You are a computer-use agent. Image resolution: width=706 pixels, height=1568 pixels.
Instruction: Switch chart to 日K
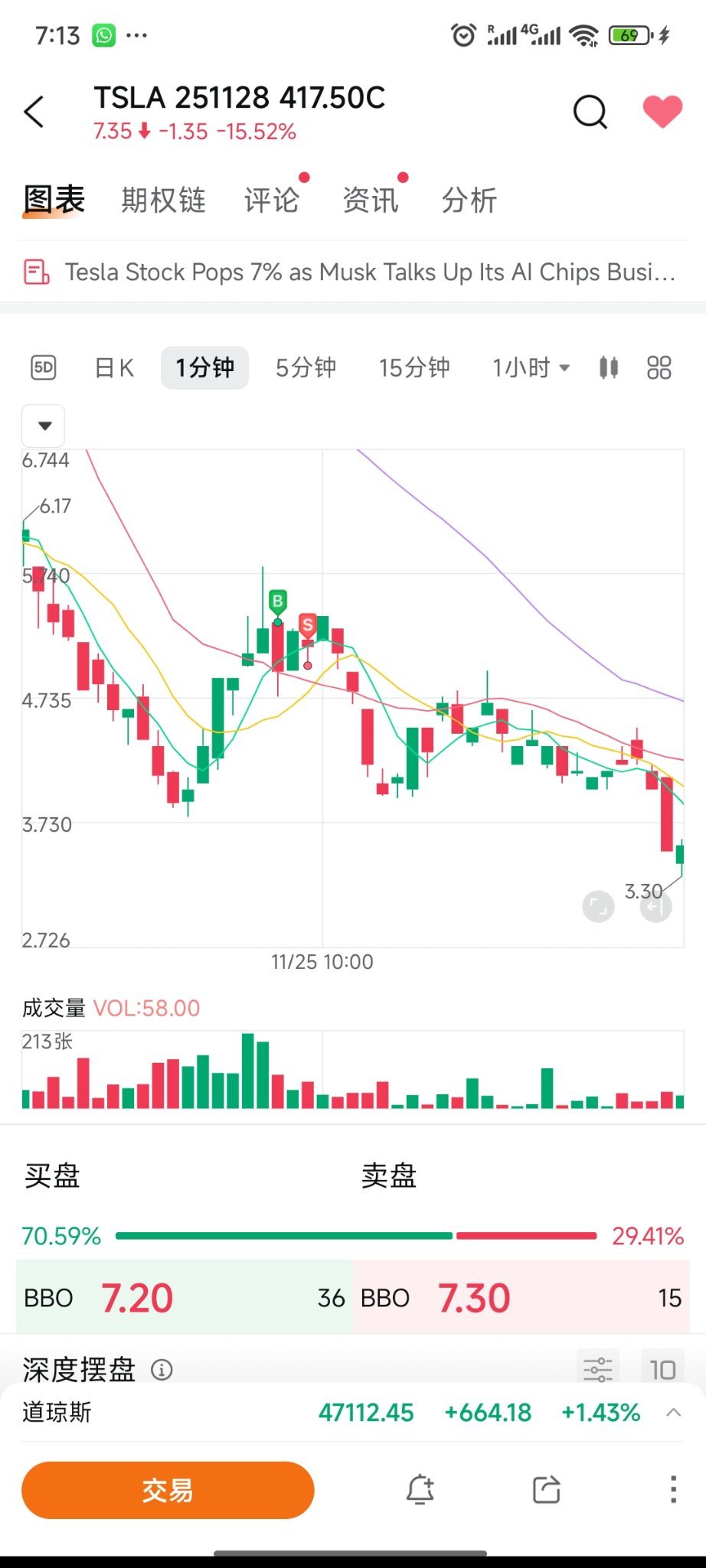tap(114, 368)
